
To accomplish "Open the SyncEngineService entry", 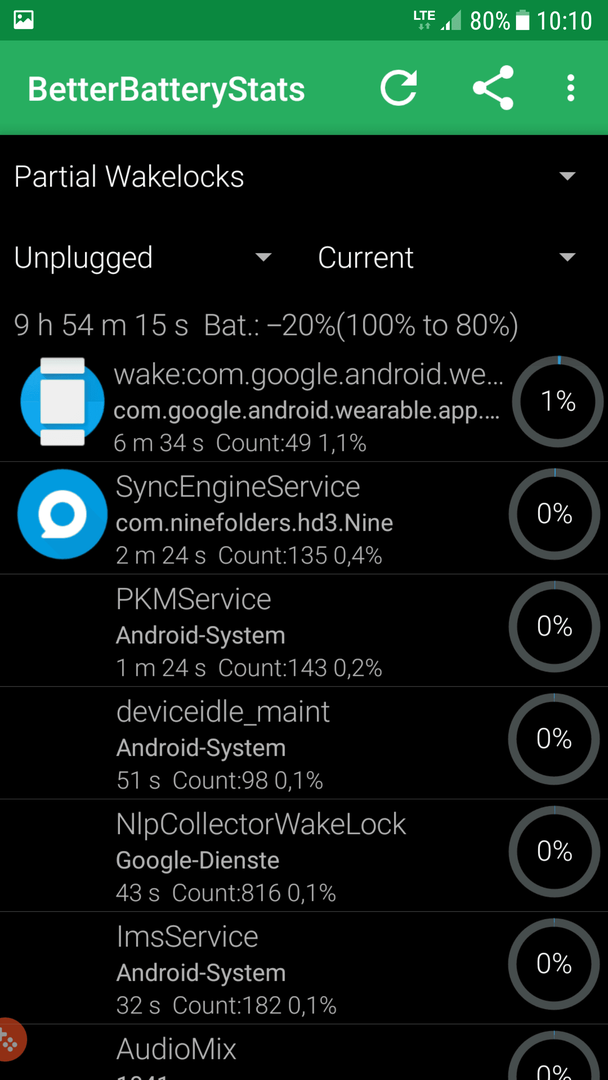I will [x=304, y=518].
